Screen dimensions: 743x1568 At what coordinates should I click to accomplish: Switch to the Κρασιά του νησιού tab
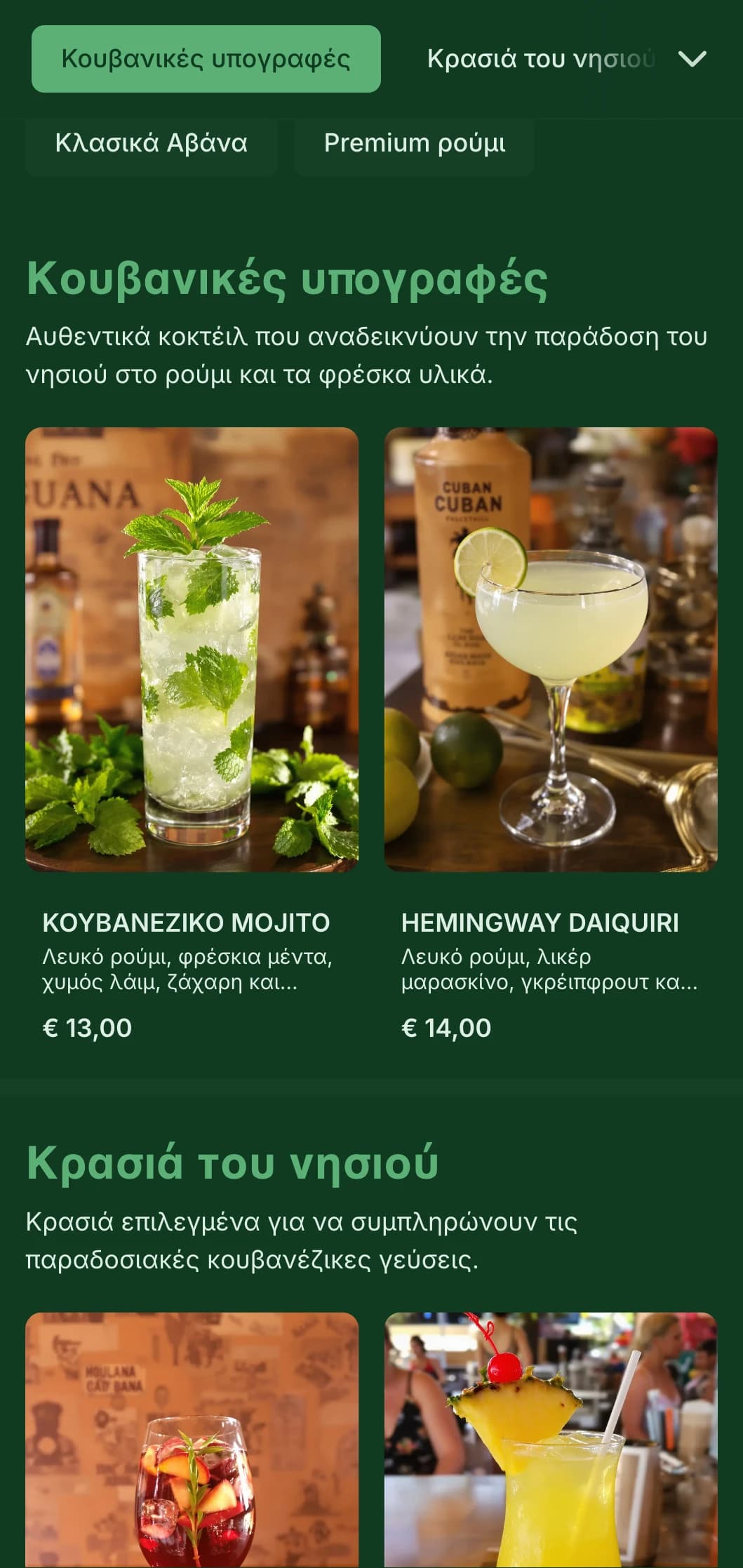(x=540, y=59)
